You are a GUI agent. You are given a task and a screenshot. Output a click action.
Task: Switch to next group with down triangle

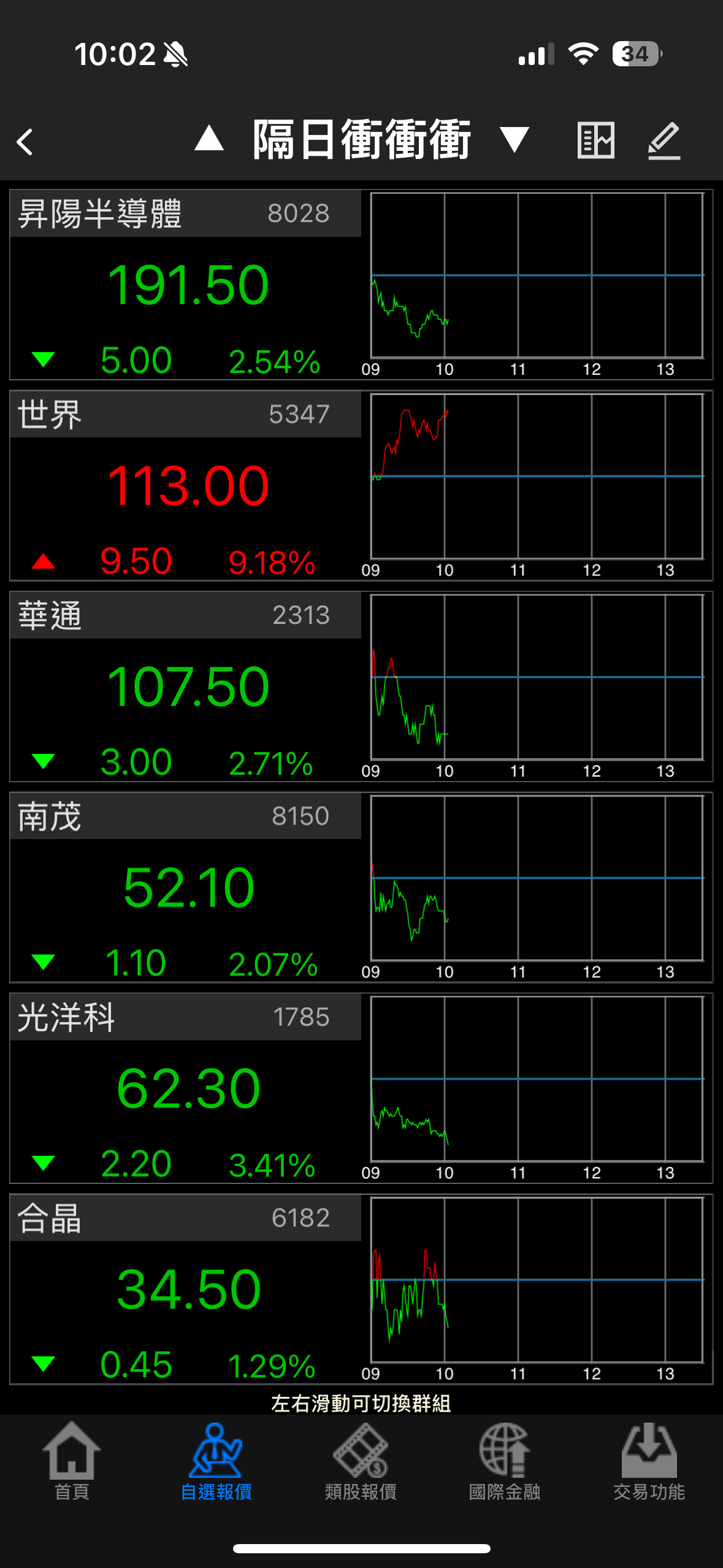[515, 140]
